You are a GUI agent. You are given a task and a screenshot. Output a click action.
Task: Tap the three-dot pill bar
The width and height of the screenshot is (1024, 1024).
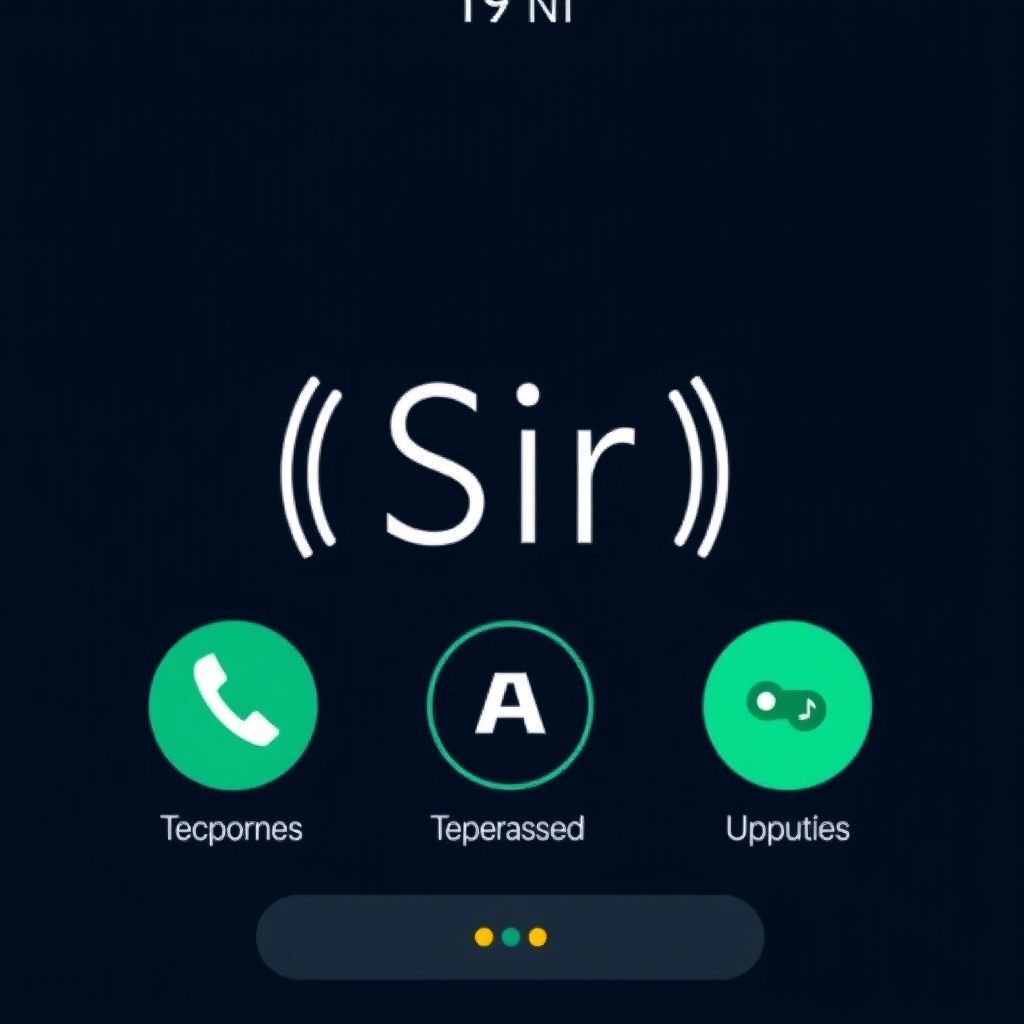[x=510, y=937]
